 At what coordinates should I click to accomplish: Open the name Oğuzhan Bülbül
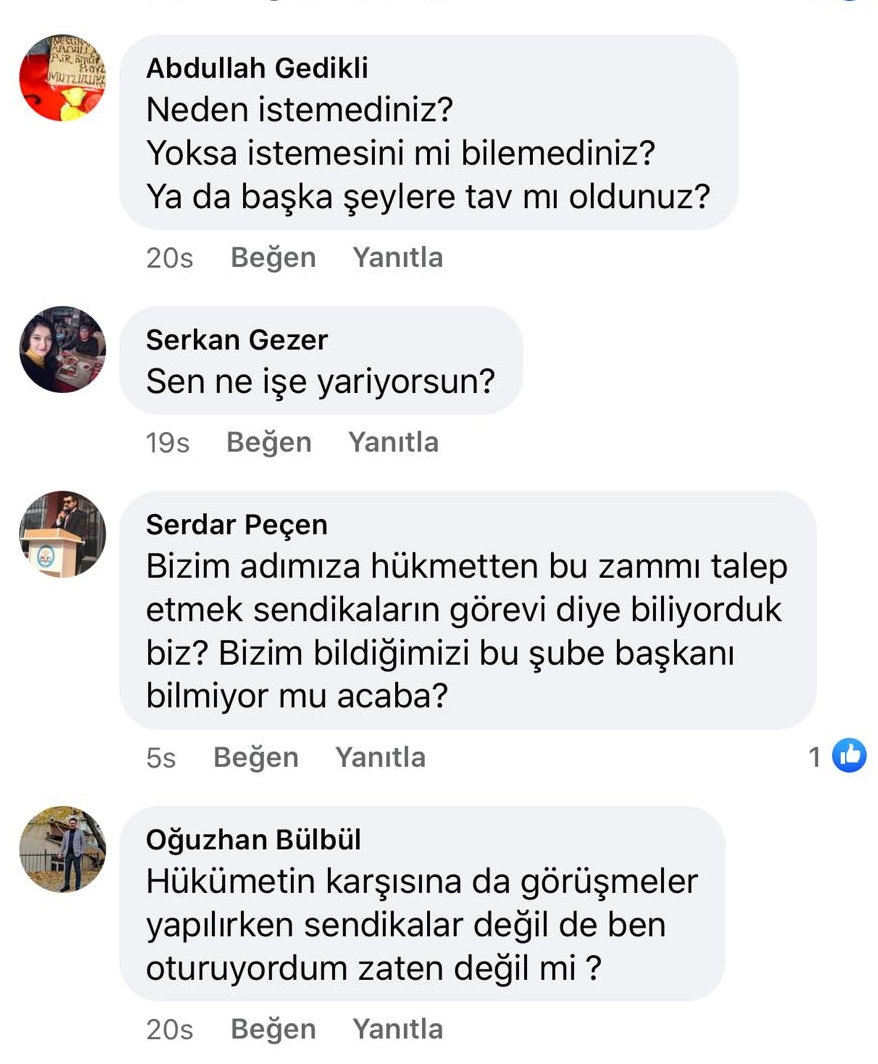[253, 840]
